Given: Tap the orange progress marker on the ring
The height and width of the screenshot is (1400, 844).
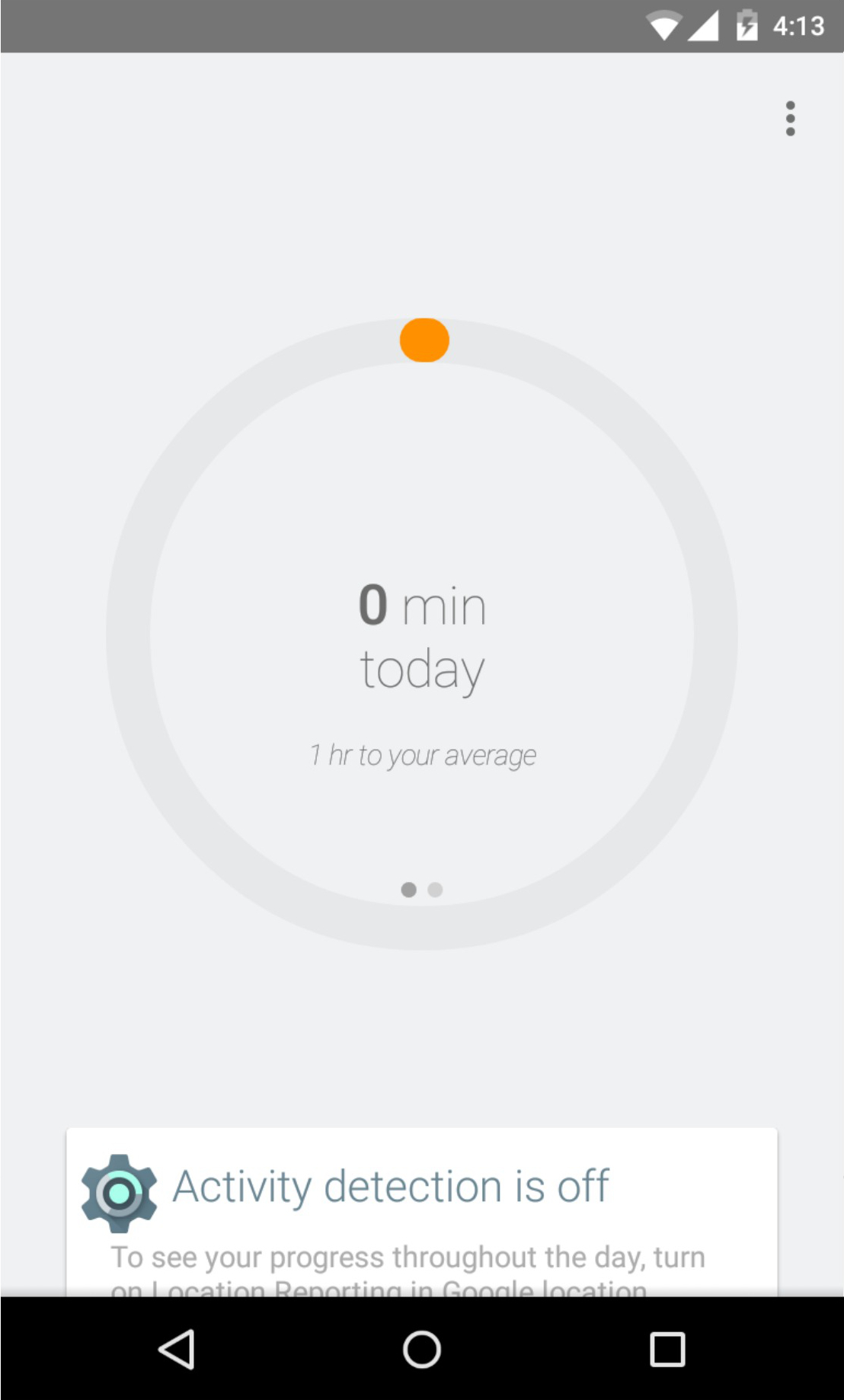Looking at the screenshot, I should coord(424,340).
